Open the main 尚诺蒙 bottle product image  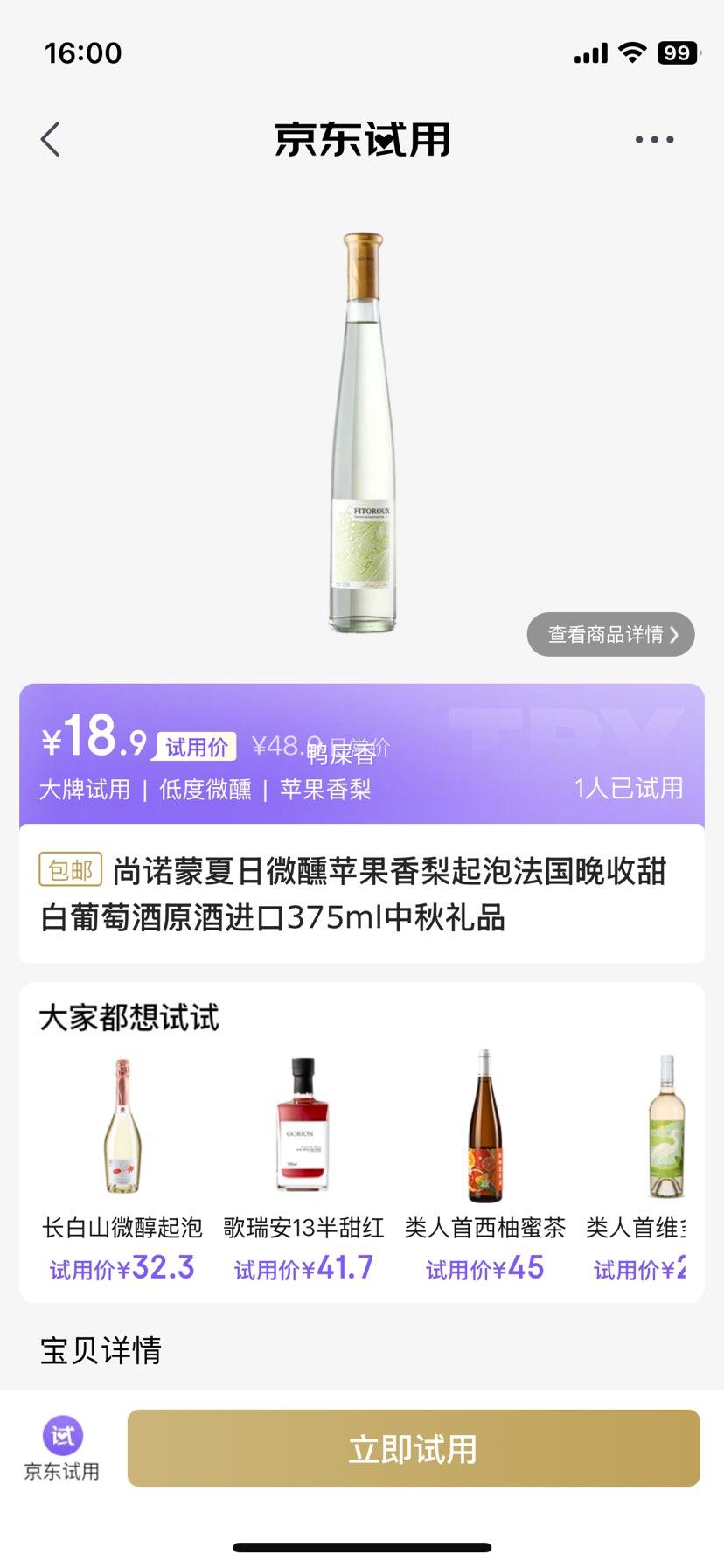coord(363,433)
